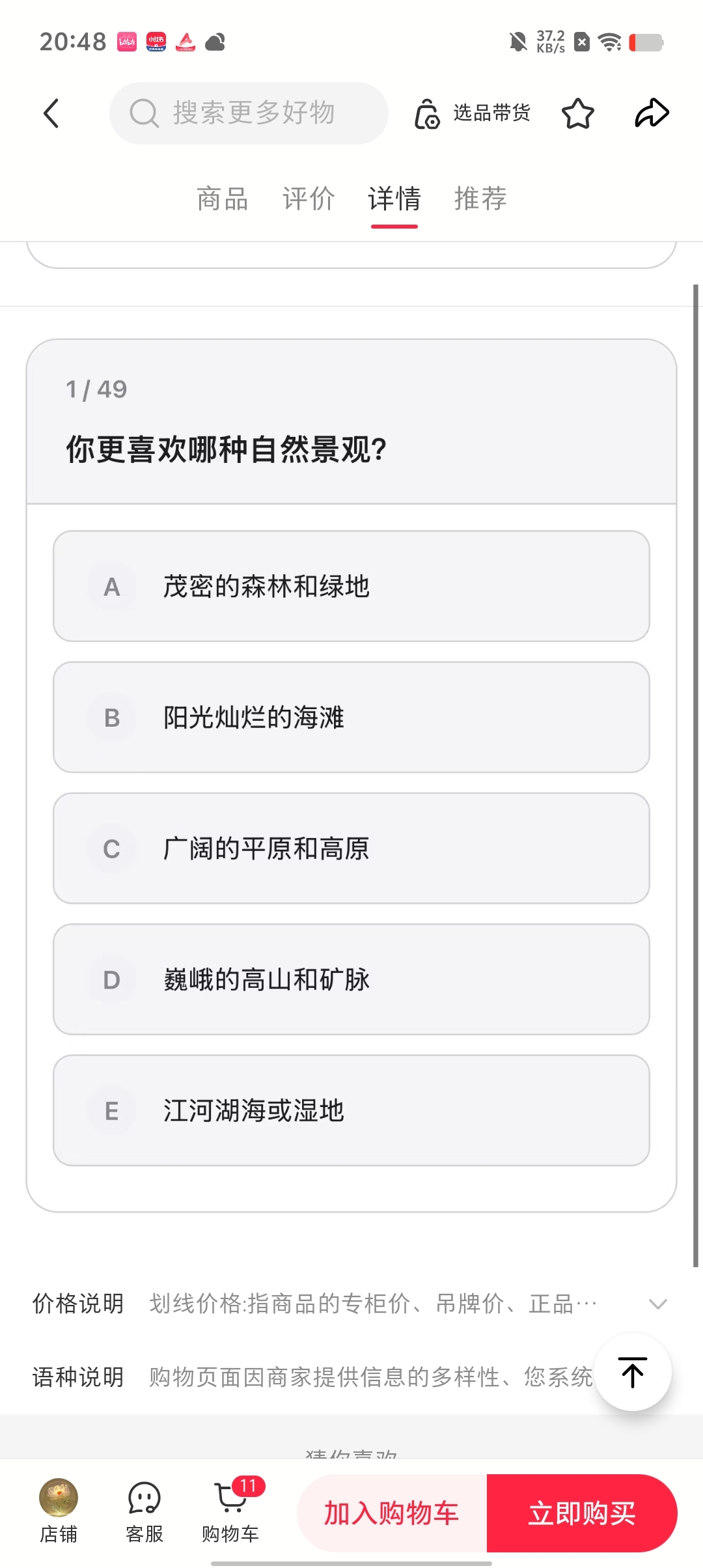The image size is (703, 1568).
Task: Favorite this product with star icon
Action: point(578,113)
